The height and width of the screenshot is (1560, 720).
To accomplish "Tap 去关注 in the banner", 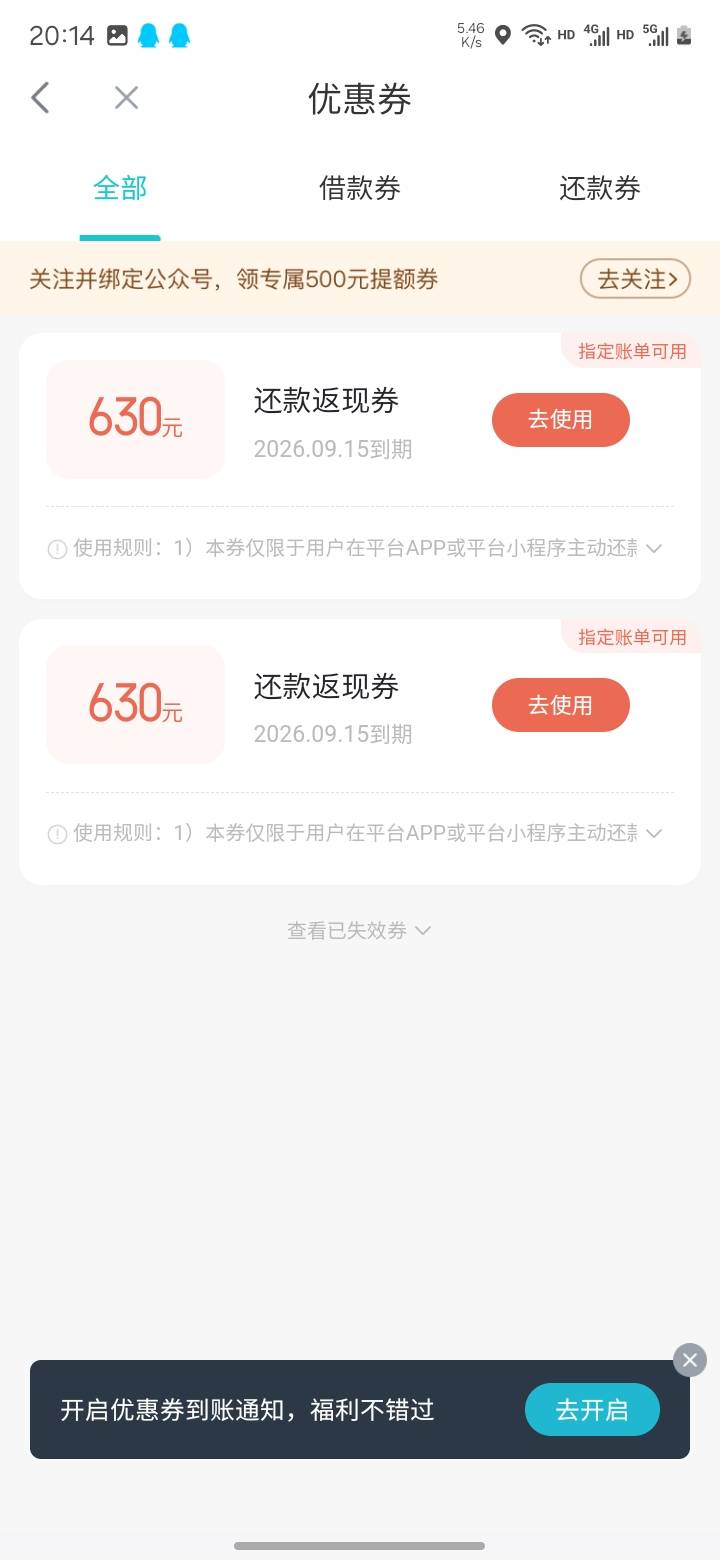I will (636, 279).
